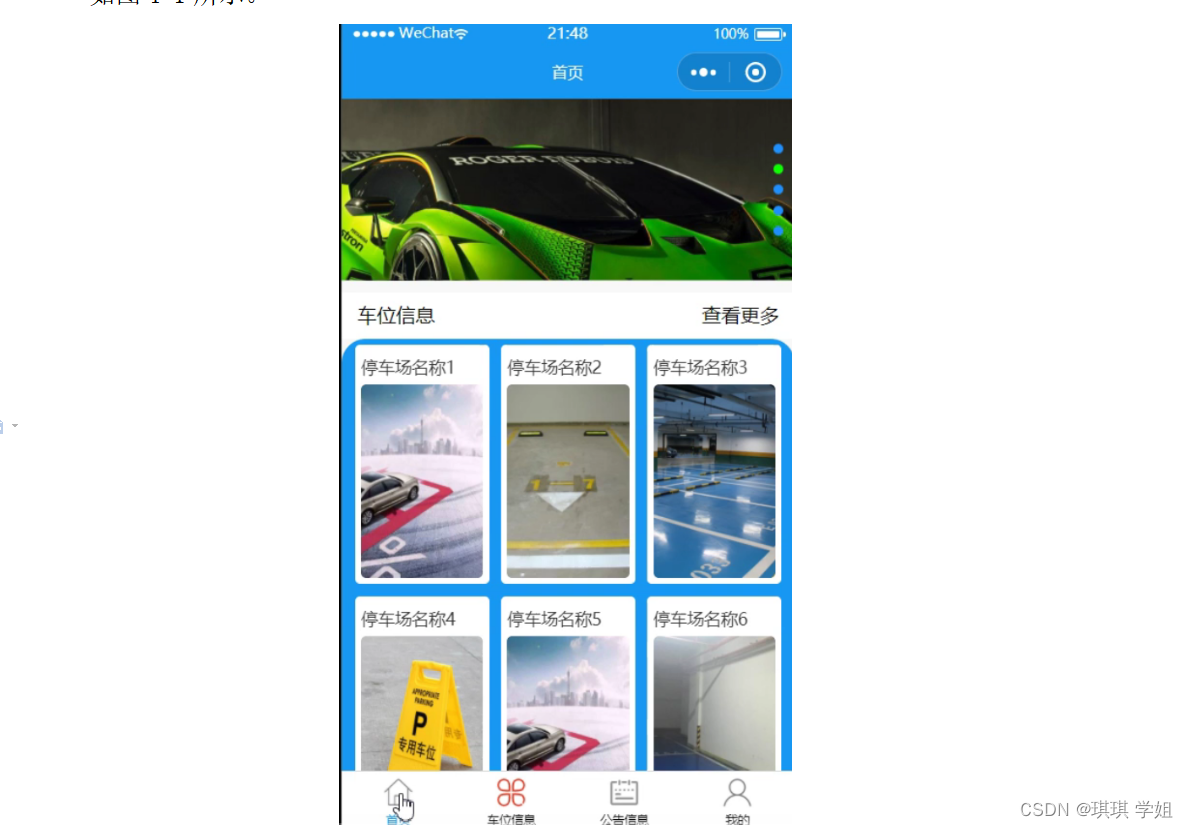Close the mini program via circle icon
This screenshot has width=1188, height=828.
[756, 72]
